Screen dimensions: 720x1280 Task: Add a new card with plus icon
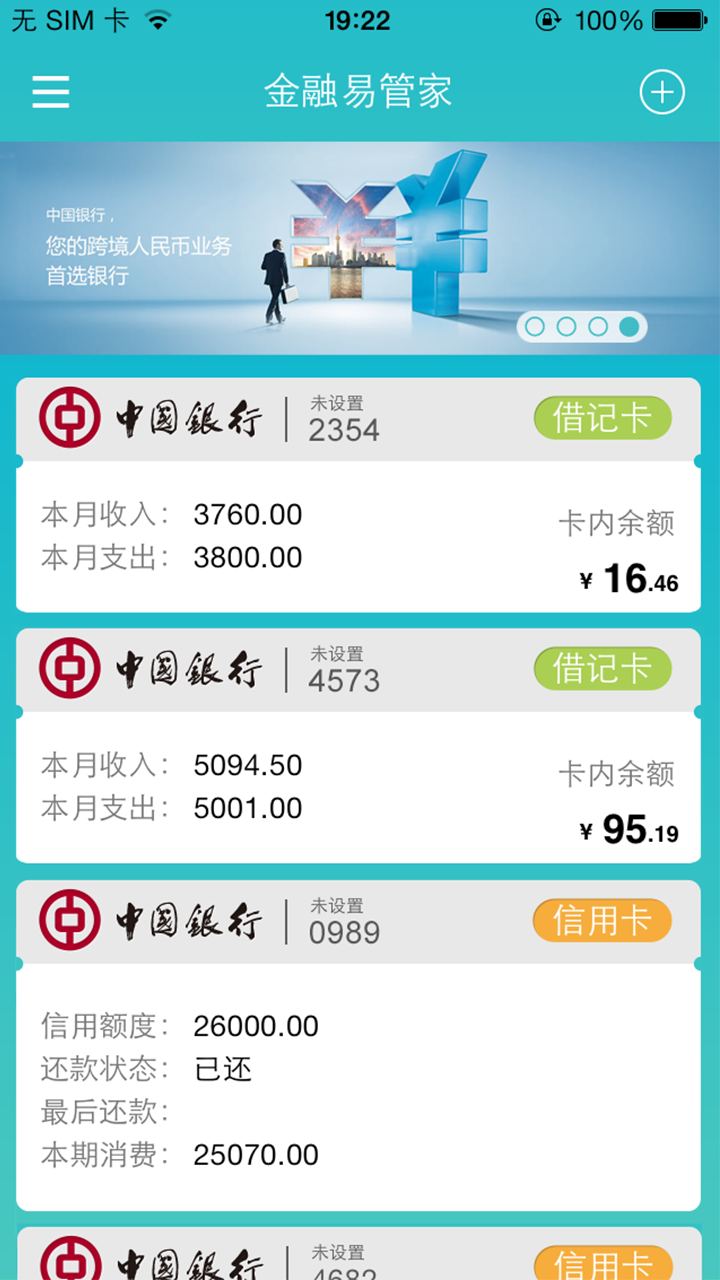662,92
